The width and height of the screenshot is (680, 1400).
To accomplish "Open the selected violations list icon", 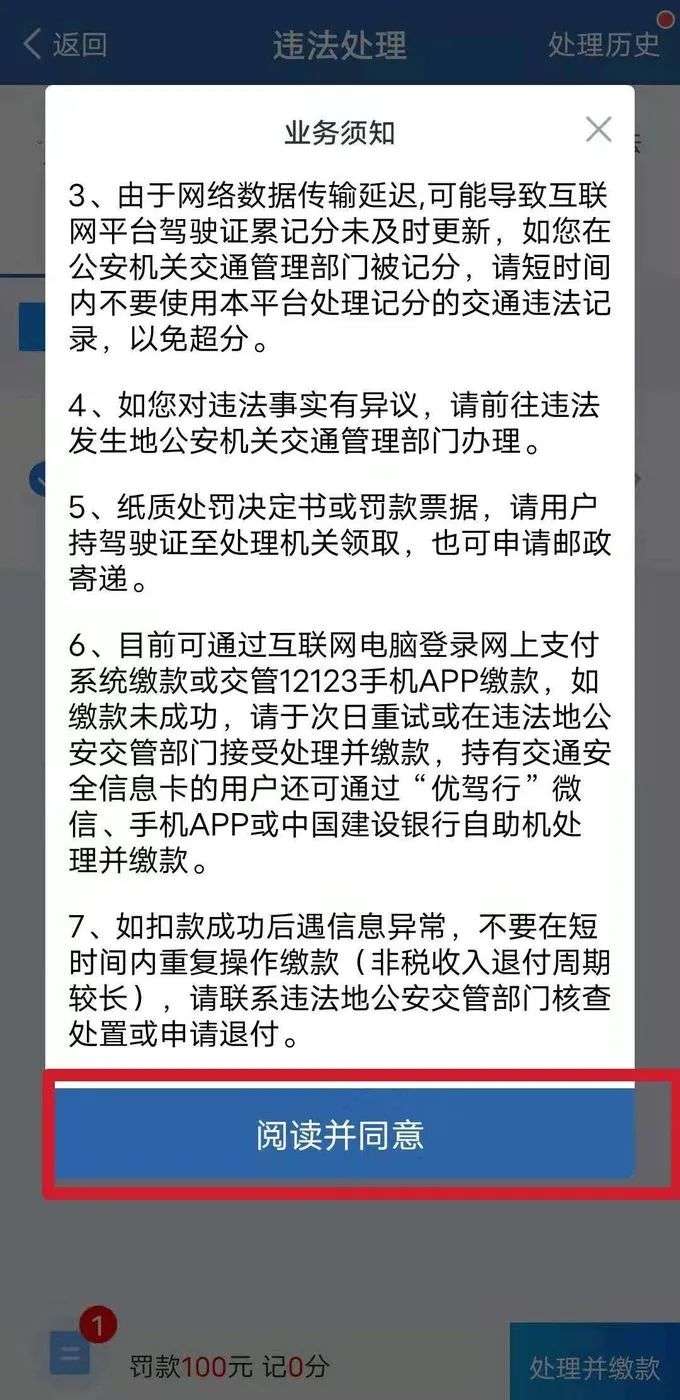I will tap(70, 1354).
